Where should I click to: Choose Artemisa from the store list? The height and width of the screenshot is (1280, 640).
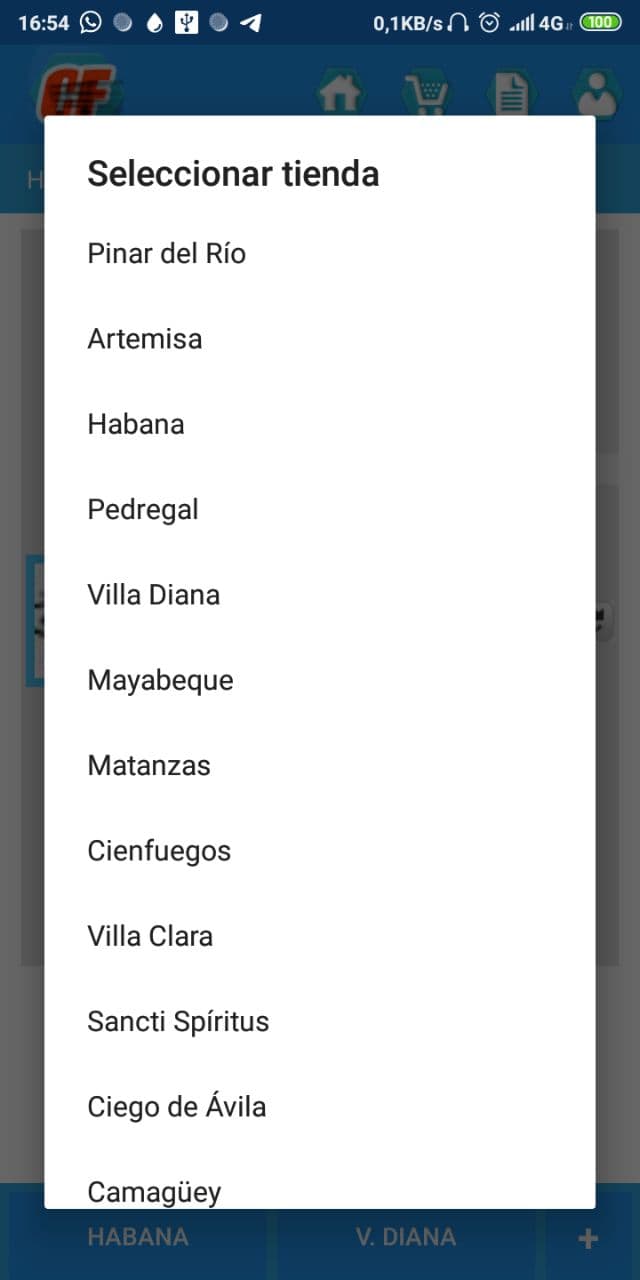[145, 339]
